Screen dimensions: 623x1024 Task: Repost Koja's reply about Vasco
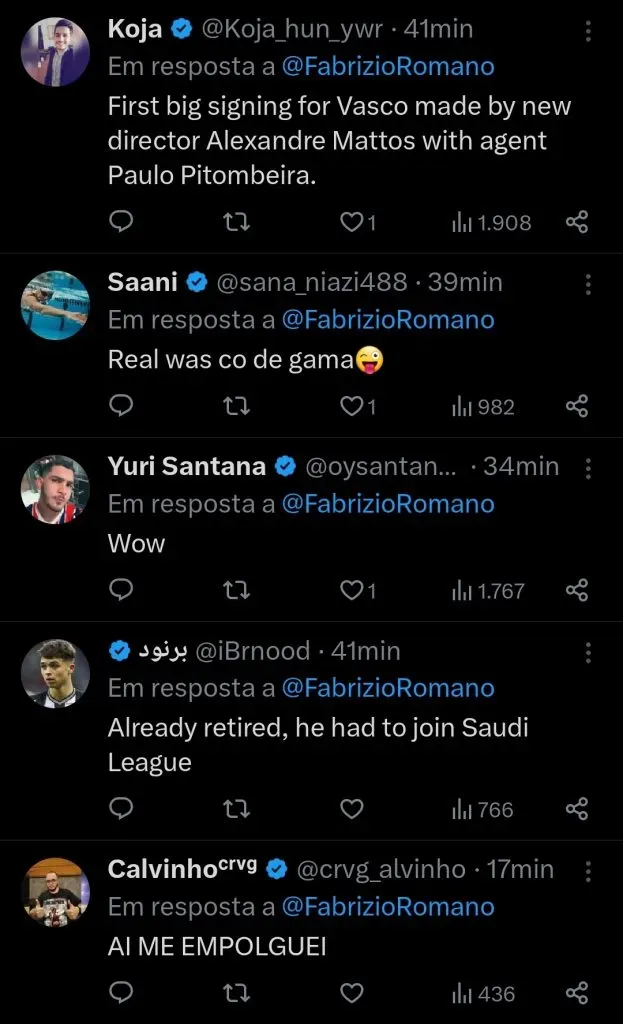[238, 222]
